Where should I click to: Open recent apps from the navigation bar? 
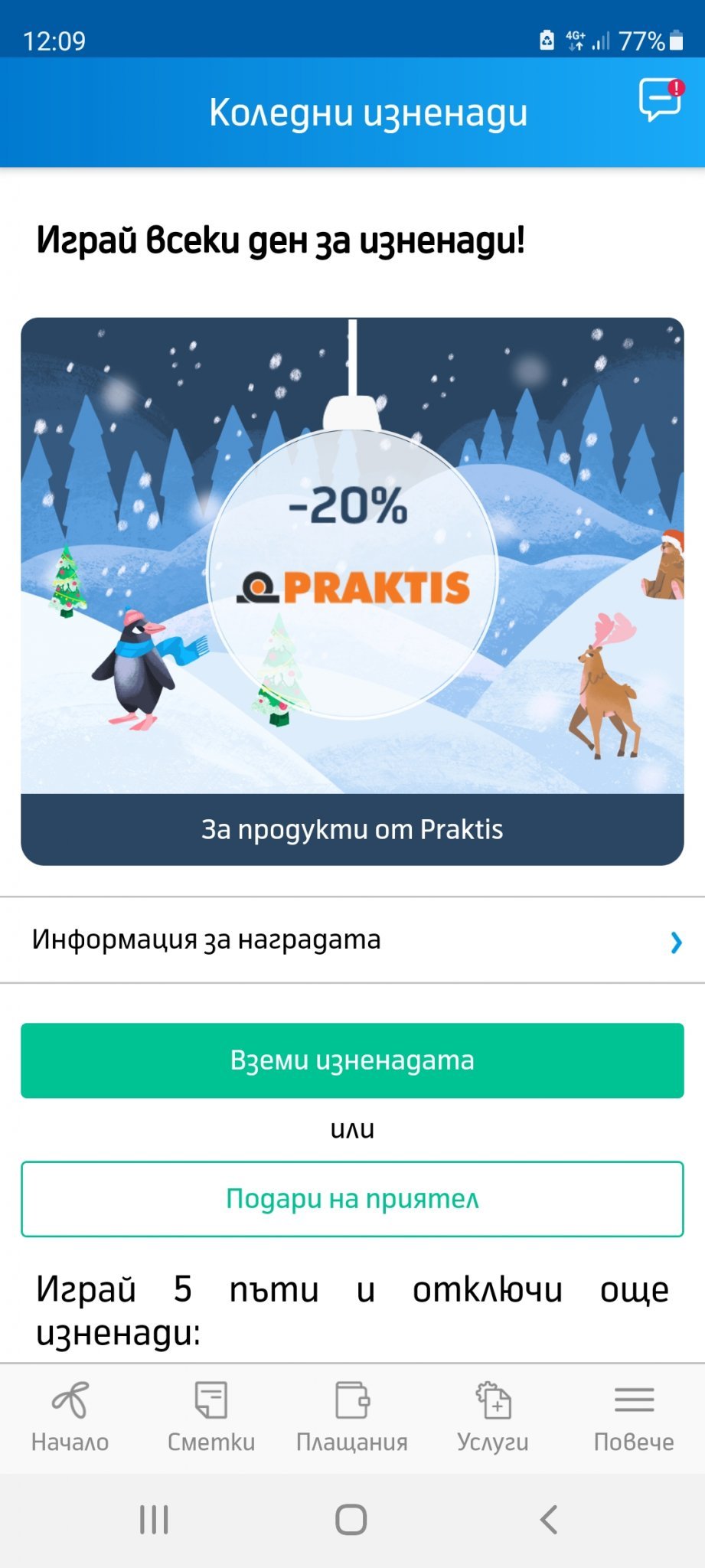tap(154, 1520)
